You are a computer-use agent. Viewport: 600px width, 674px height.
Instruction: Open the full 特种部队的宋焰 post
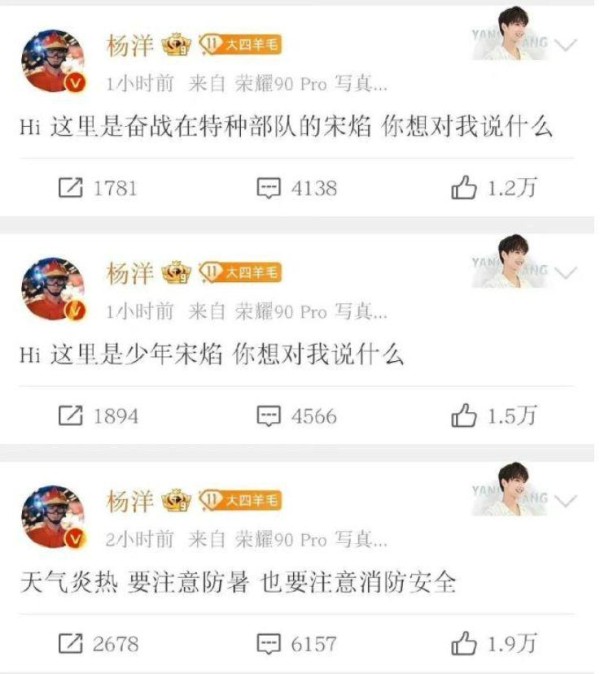(285, 128)
